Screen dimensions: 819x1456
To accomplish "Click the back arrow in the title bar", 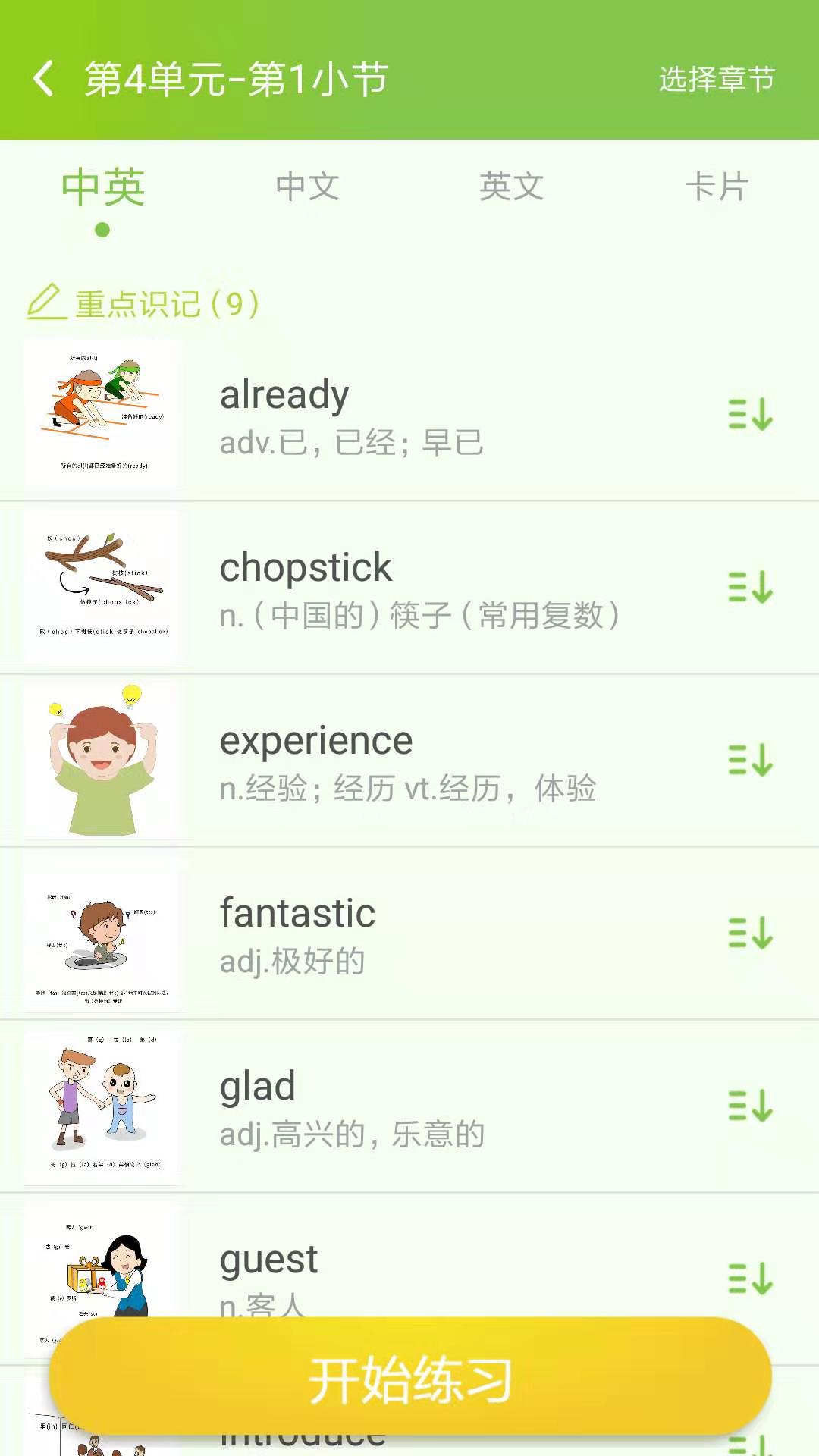I will click(42, 78).
